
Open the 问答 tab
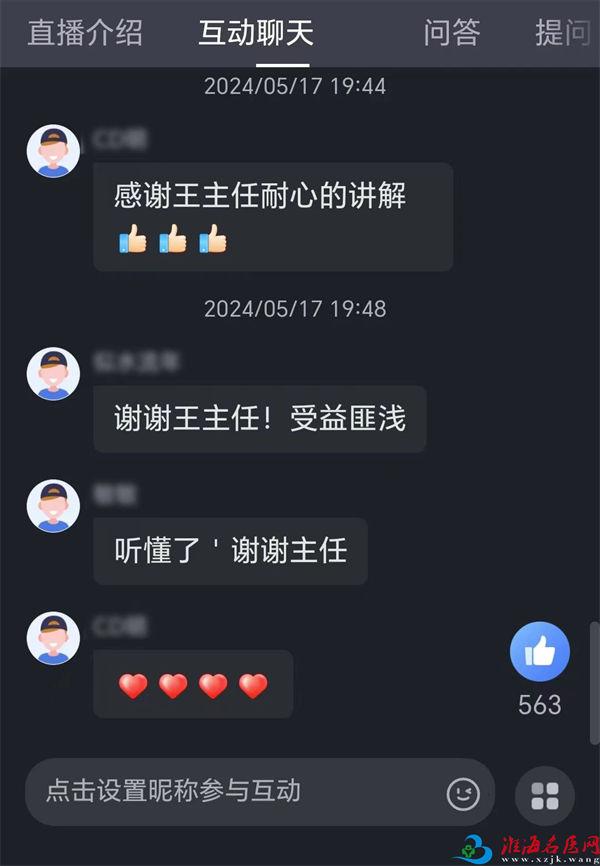pyautogui.click(x=452, y=33)
